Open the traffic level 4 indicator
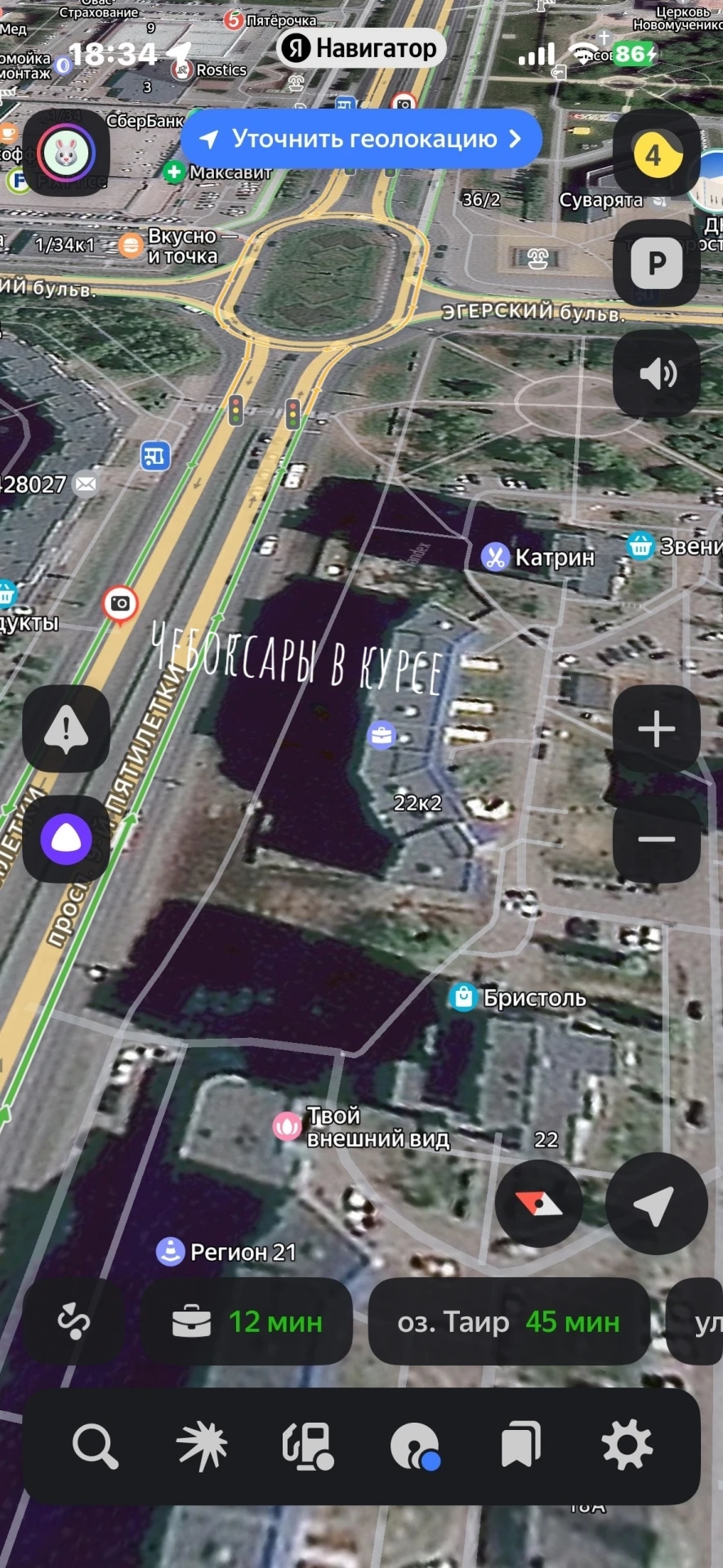Viewport: 723px width, 1568px height. [x=656, y=153]
